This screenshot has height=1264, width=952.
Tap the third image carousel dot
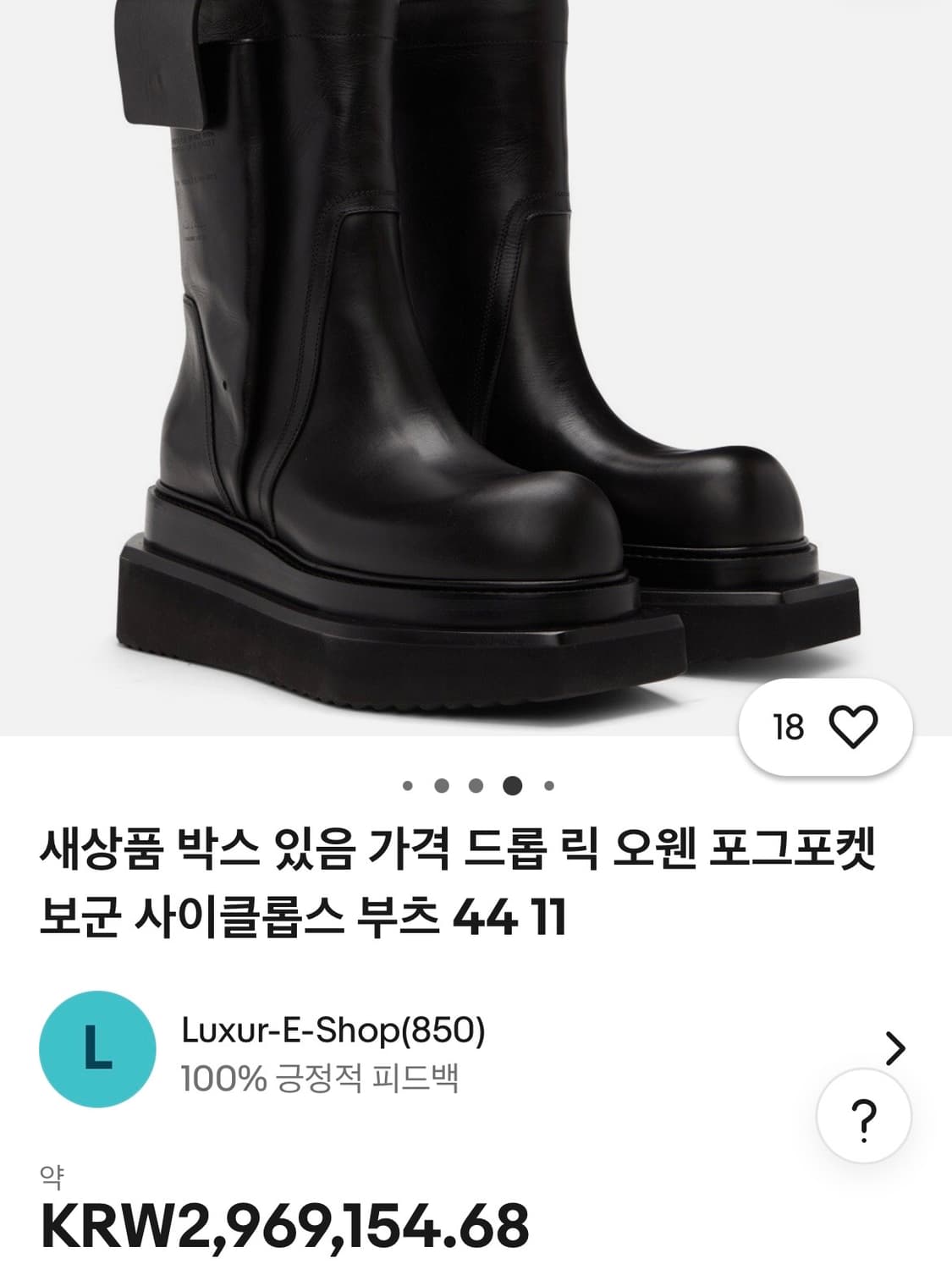point(476,786)
